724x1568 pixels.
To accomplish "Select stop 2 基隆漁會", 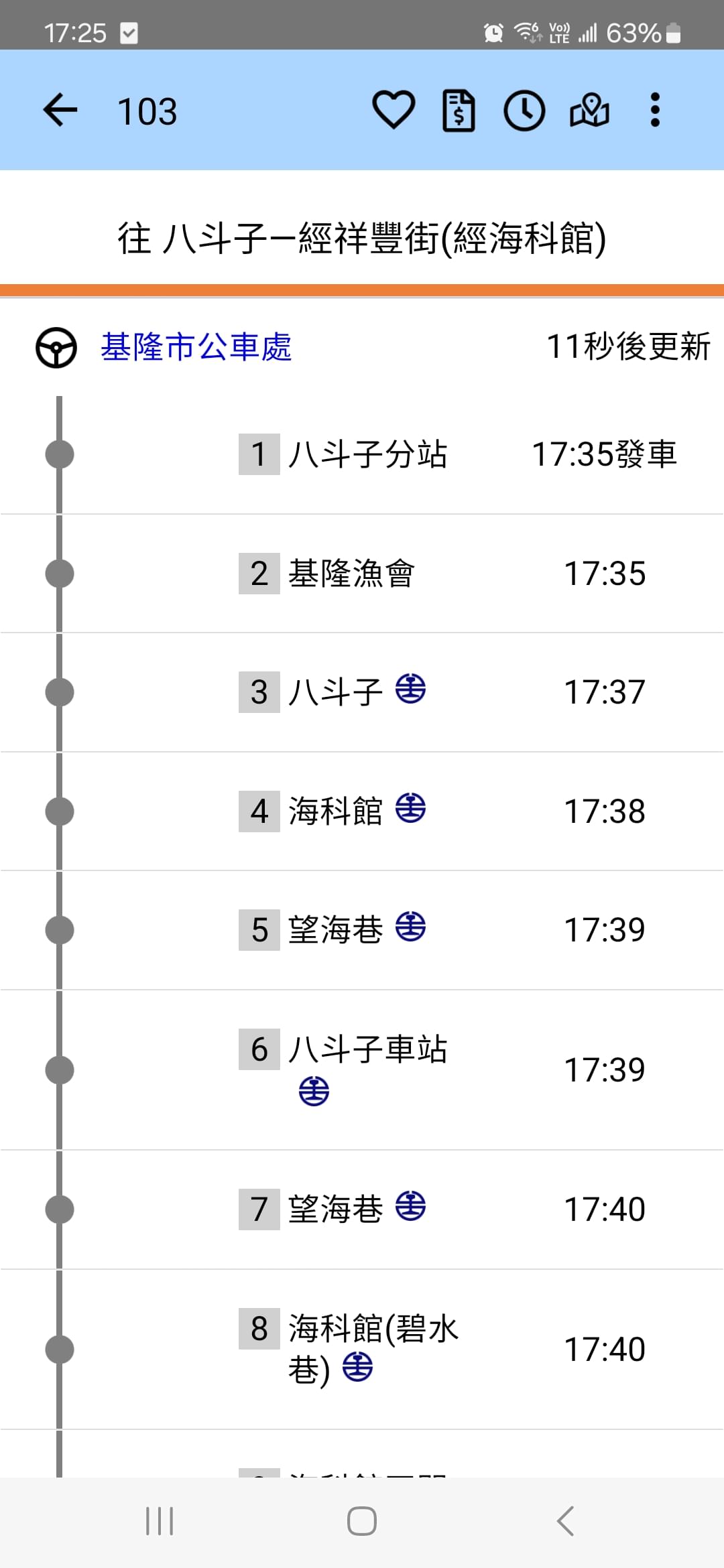I will point(362,574).
